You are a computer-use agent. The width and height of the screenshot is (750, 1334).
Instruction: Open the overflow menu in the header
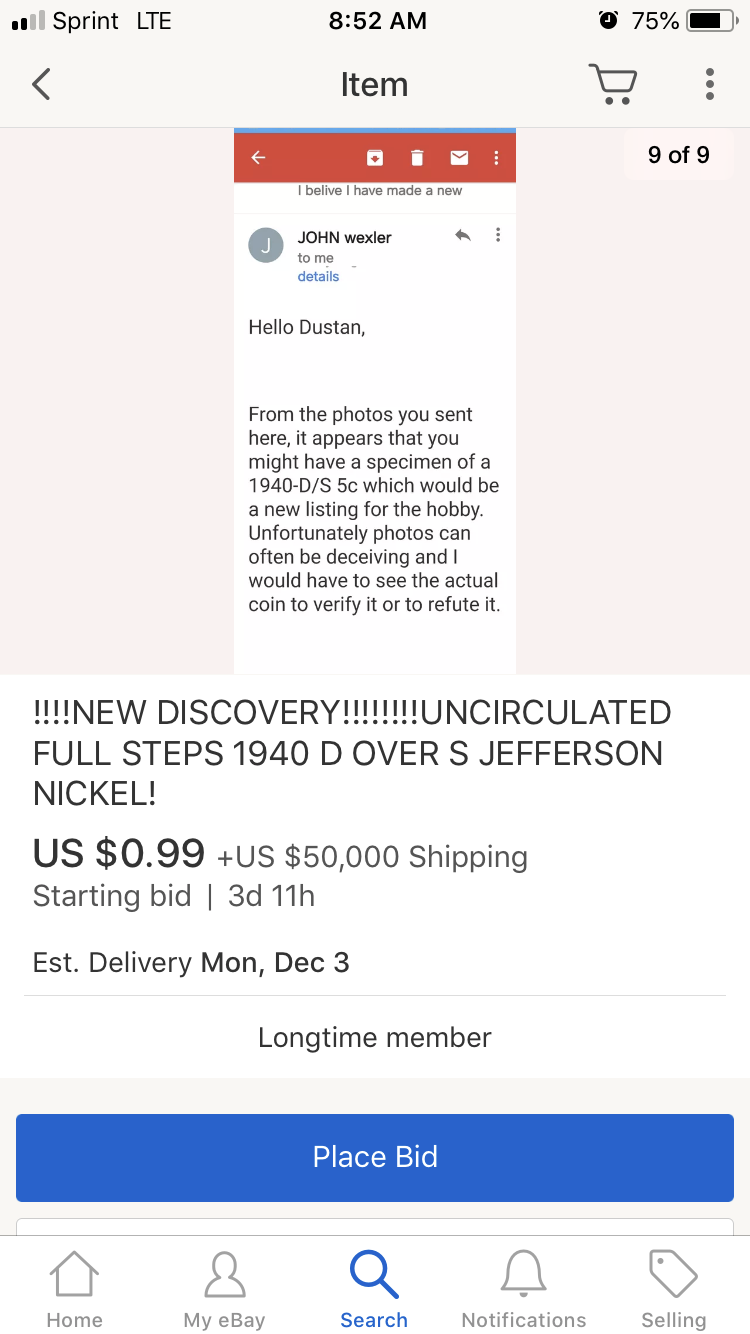pyautogui.click(x=709, y=85)
